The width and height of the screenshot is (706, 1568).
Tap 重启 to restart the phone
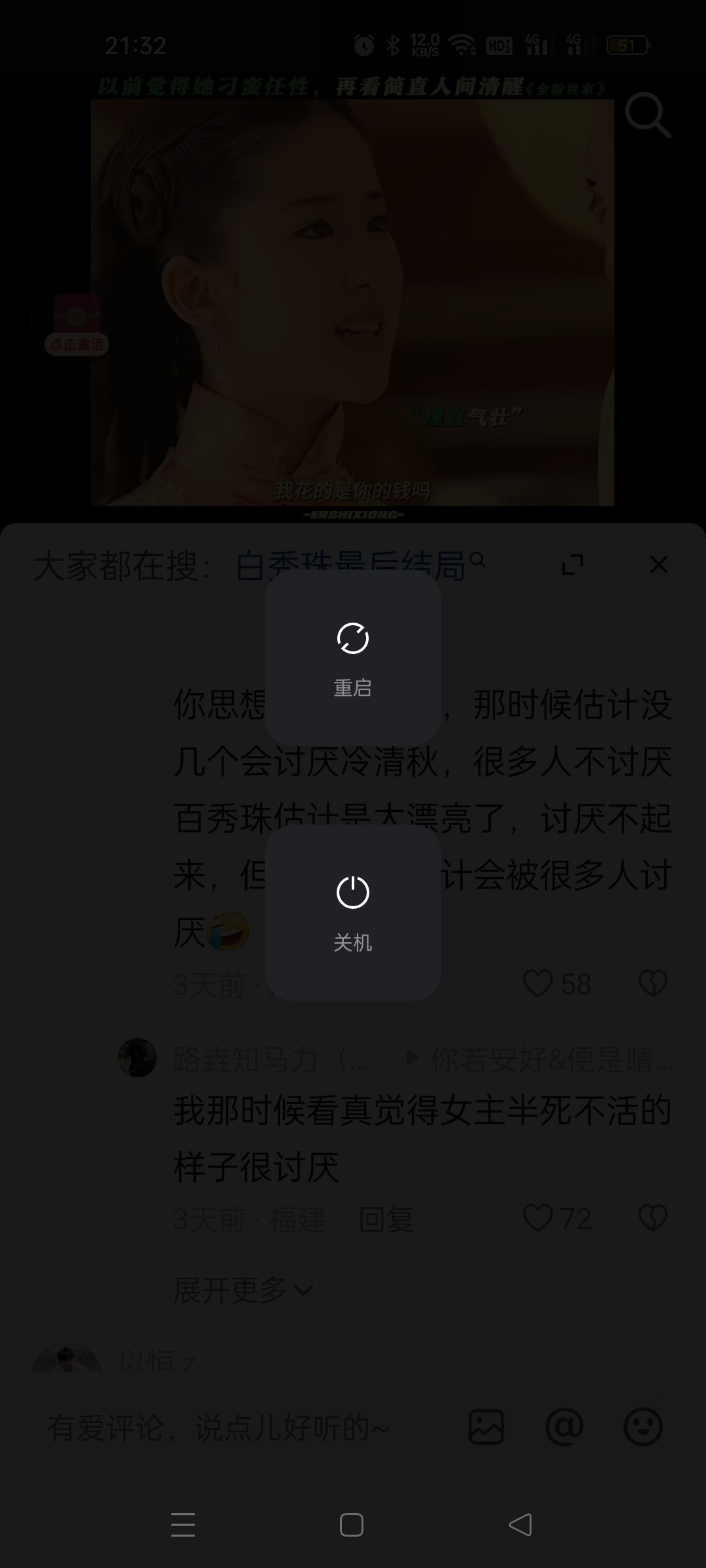[353, 658]
